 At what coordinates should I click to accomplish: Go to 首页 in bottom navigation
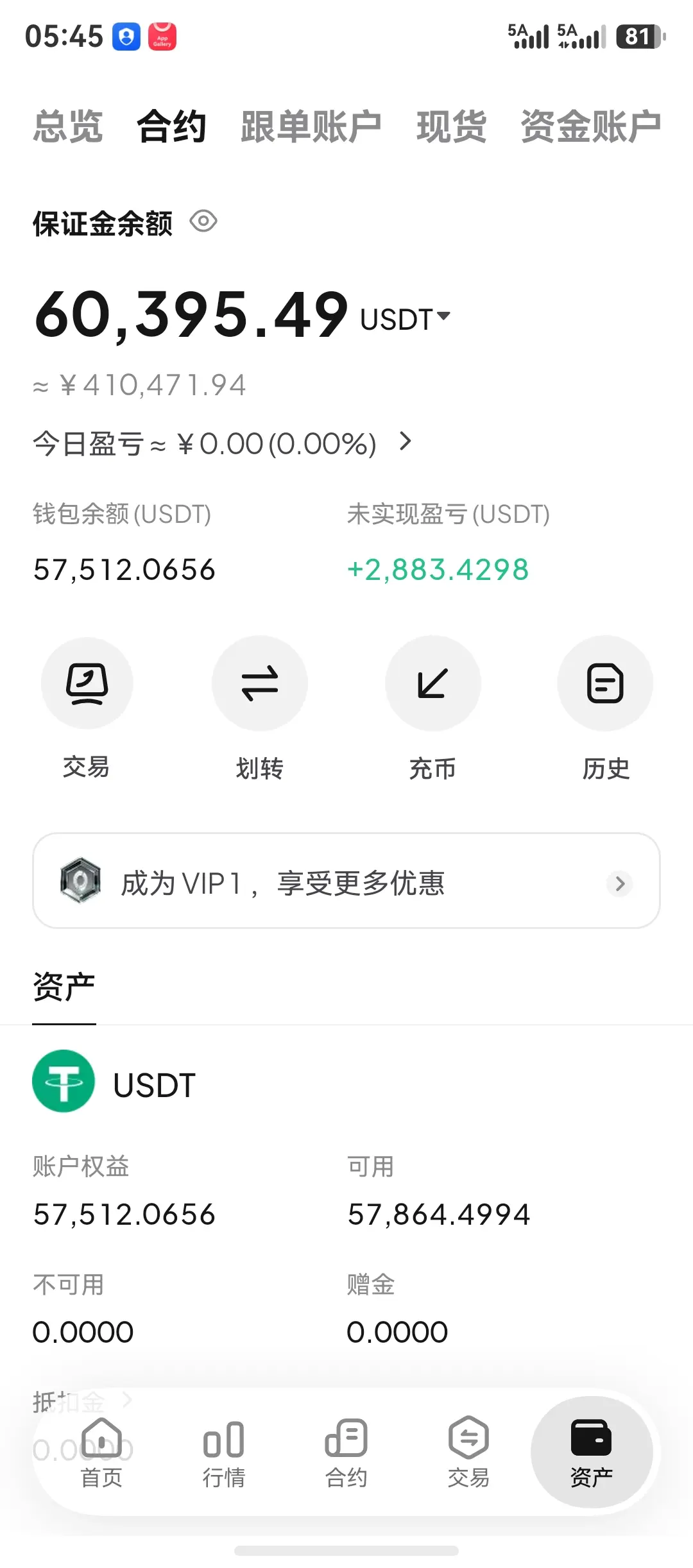point(101,1453)
